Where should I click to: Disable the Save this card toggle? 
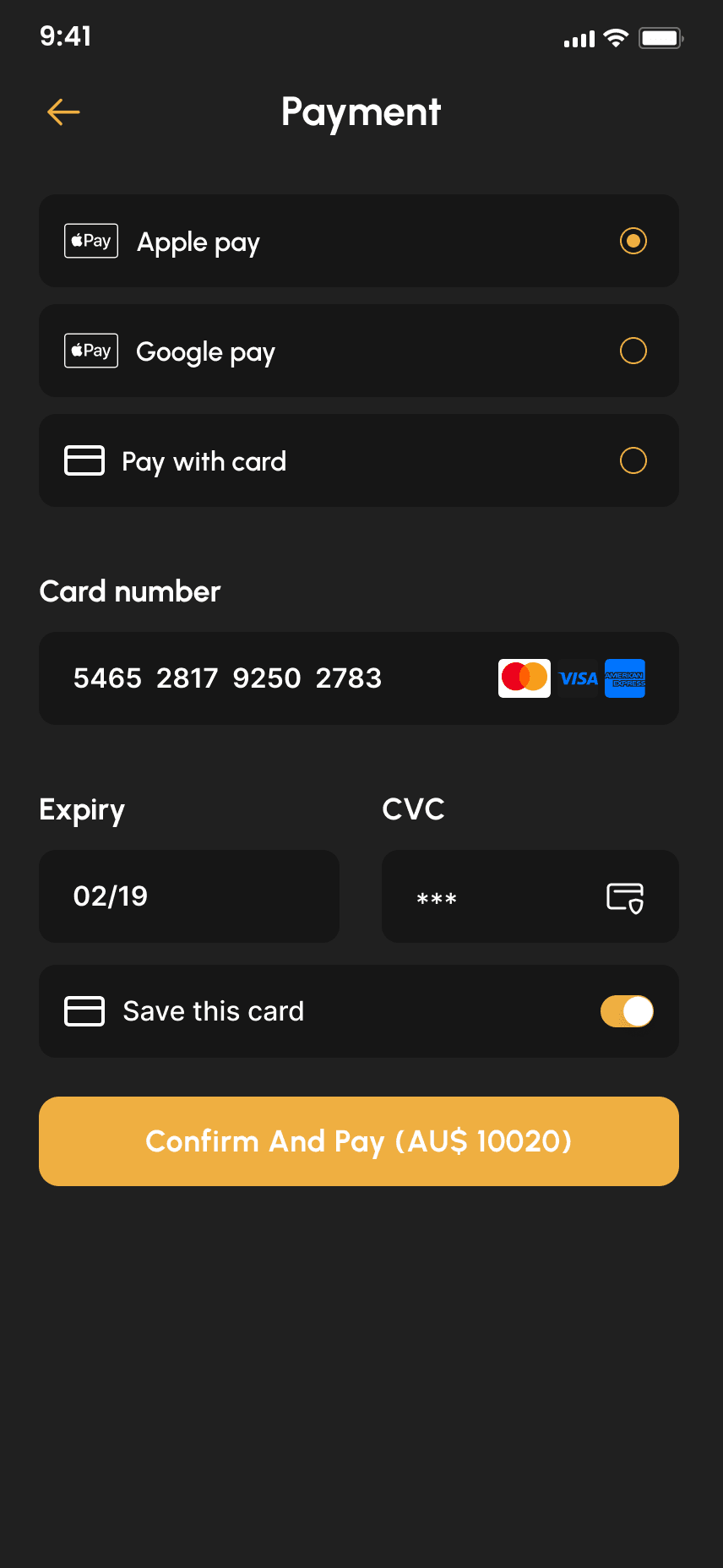click(626, 1010)
